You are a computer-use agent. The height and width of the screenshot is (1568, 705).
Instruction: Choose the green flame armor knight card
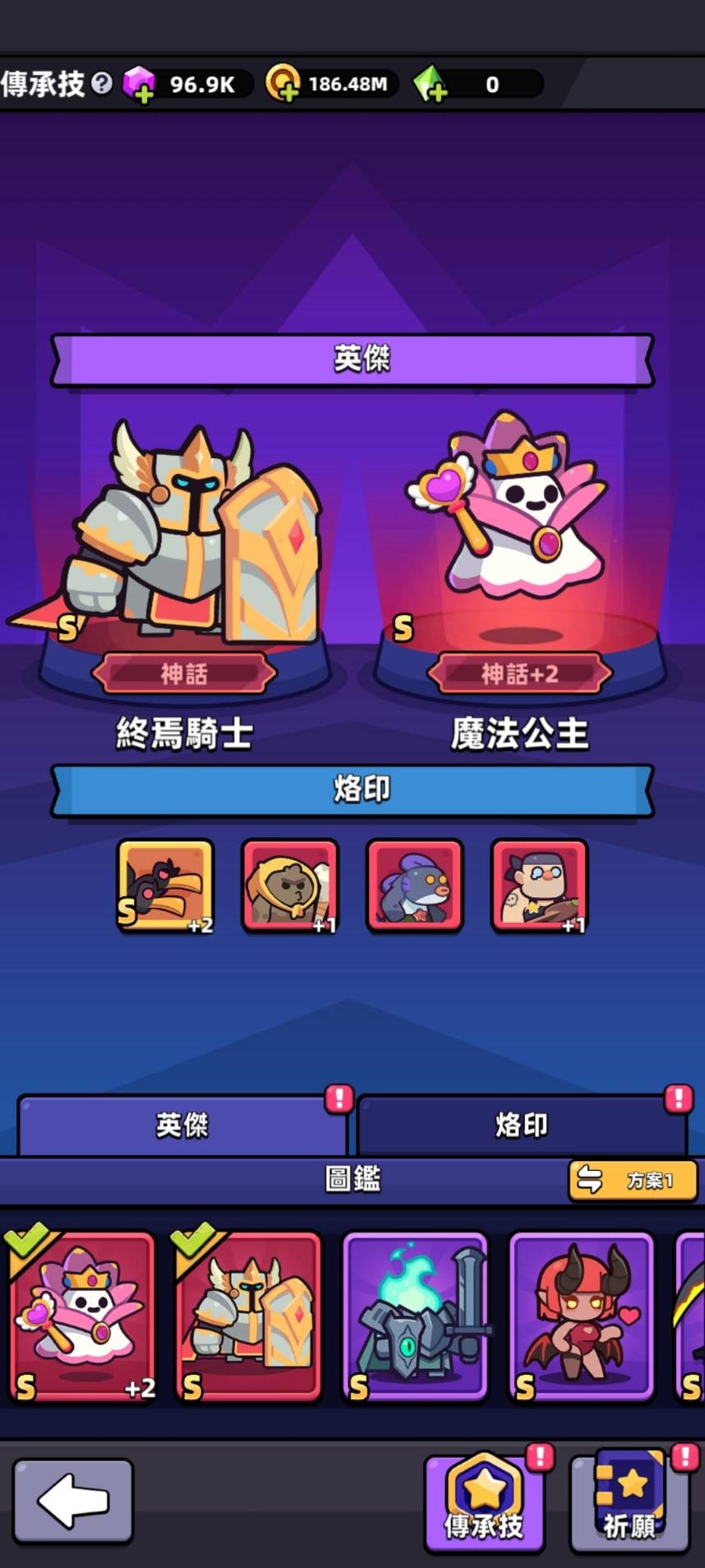[x=415, y=1316]
